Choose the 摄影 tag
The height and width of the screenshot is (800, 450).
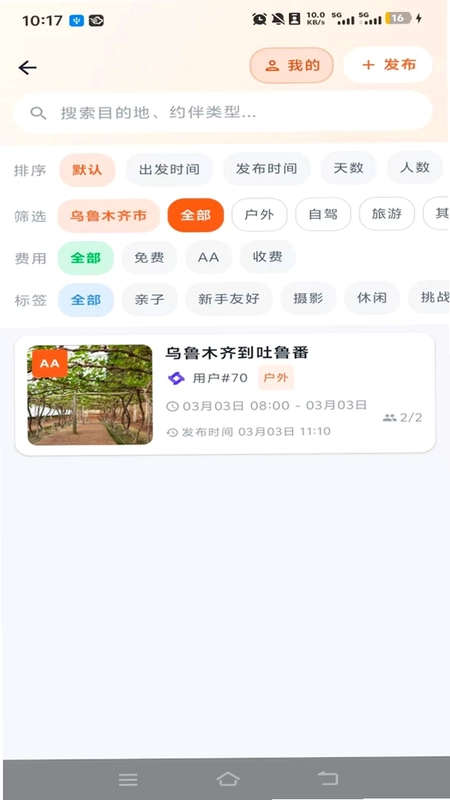tap(308, 298)
